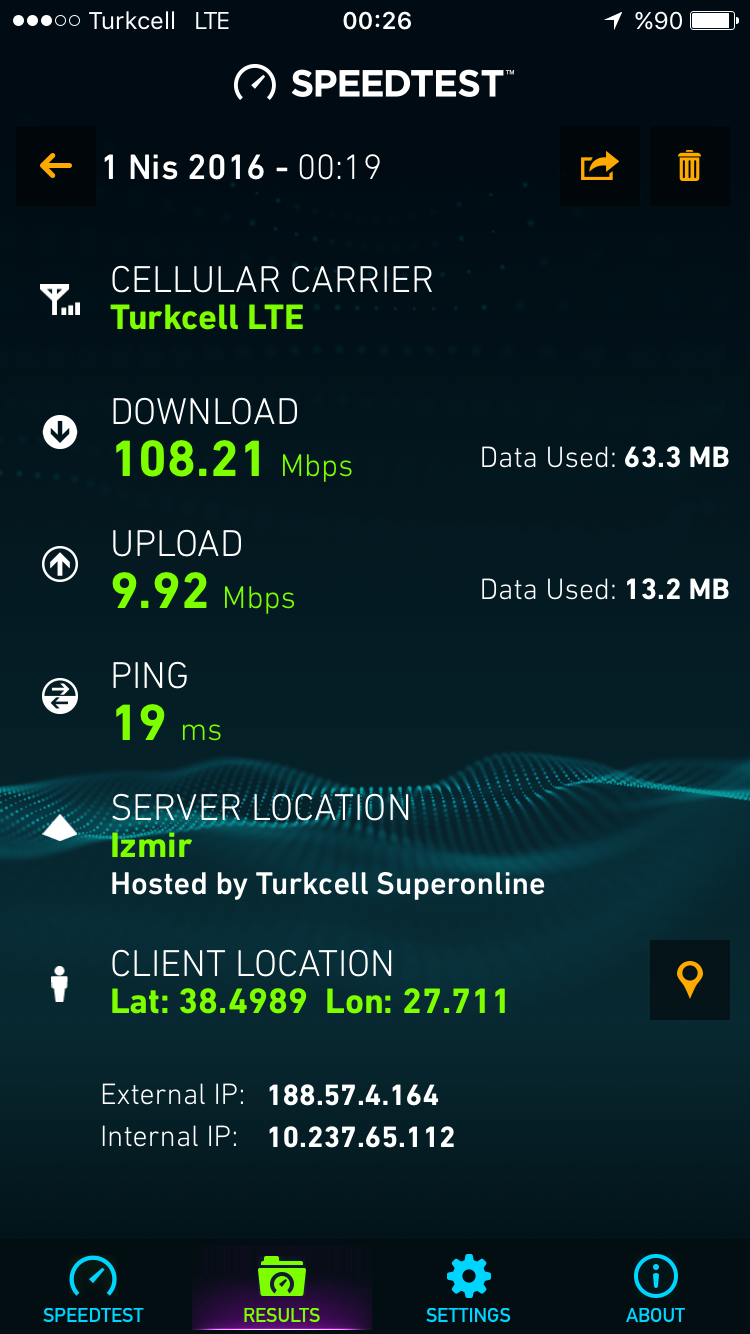
Task: Open the client location map pin
Action: (x=690, y=980)
